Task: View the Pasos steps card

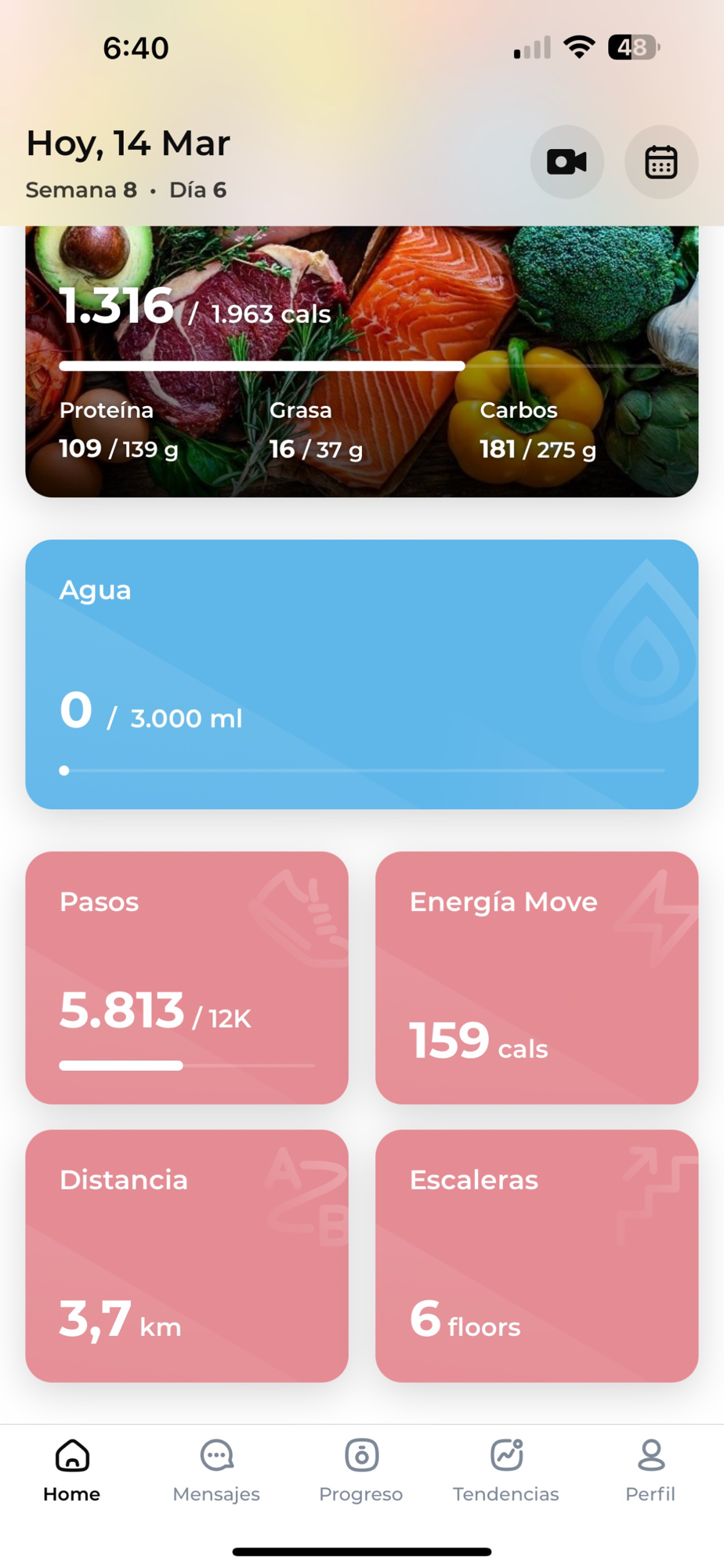Action: coord(186,977)
